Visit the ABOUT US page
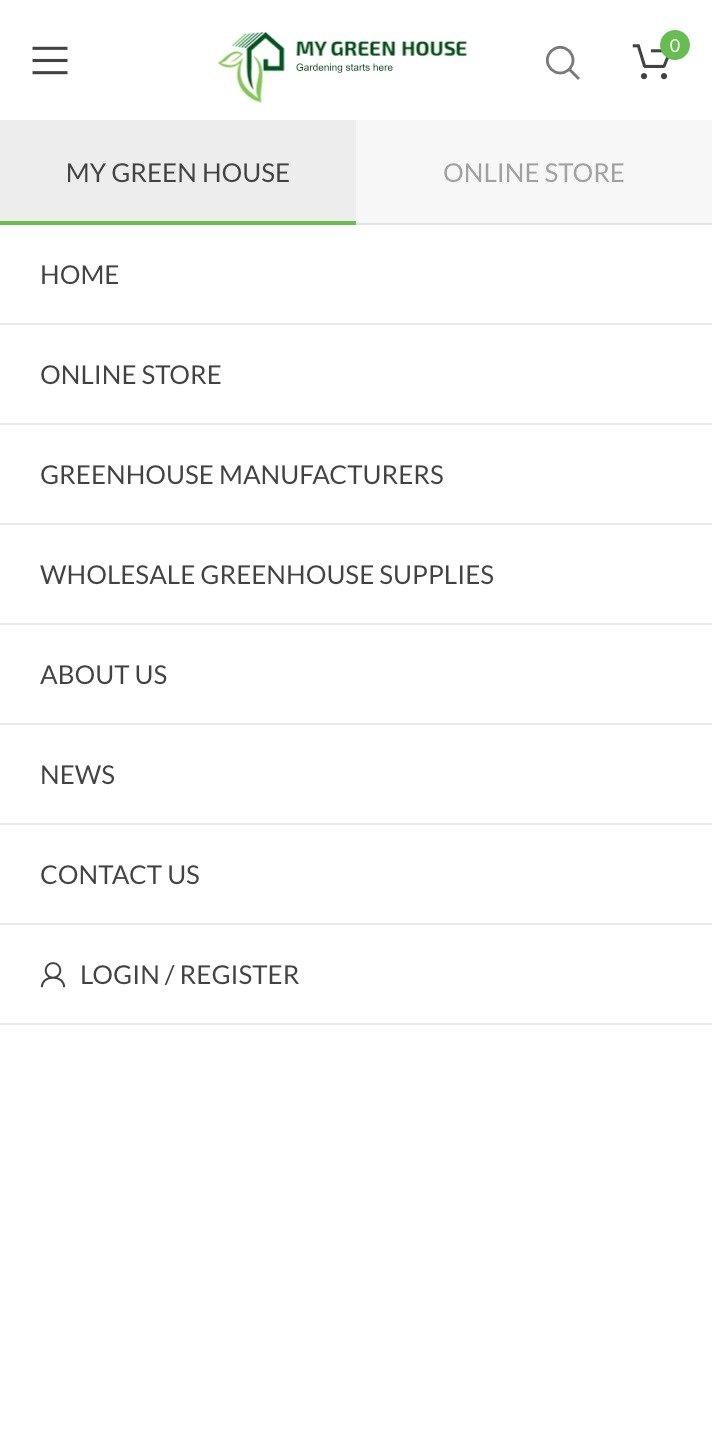Image resolution: width=712 pixels, height=1434 pixels. 104,675
